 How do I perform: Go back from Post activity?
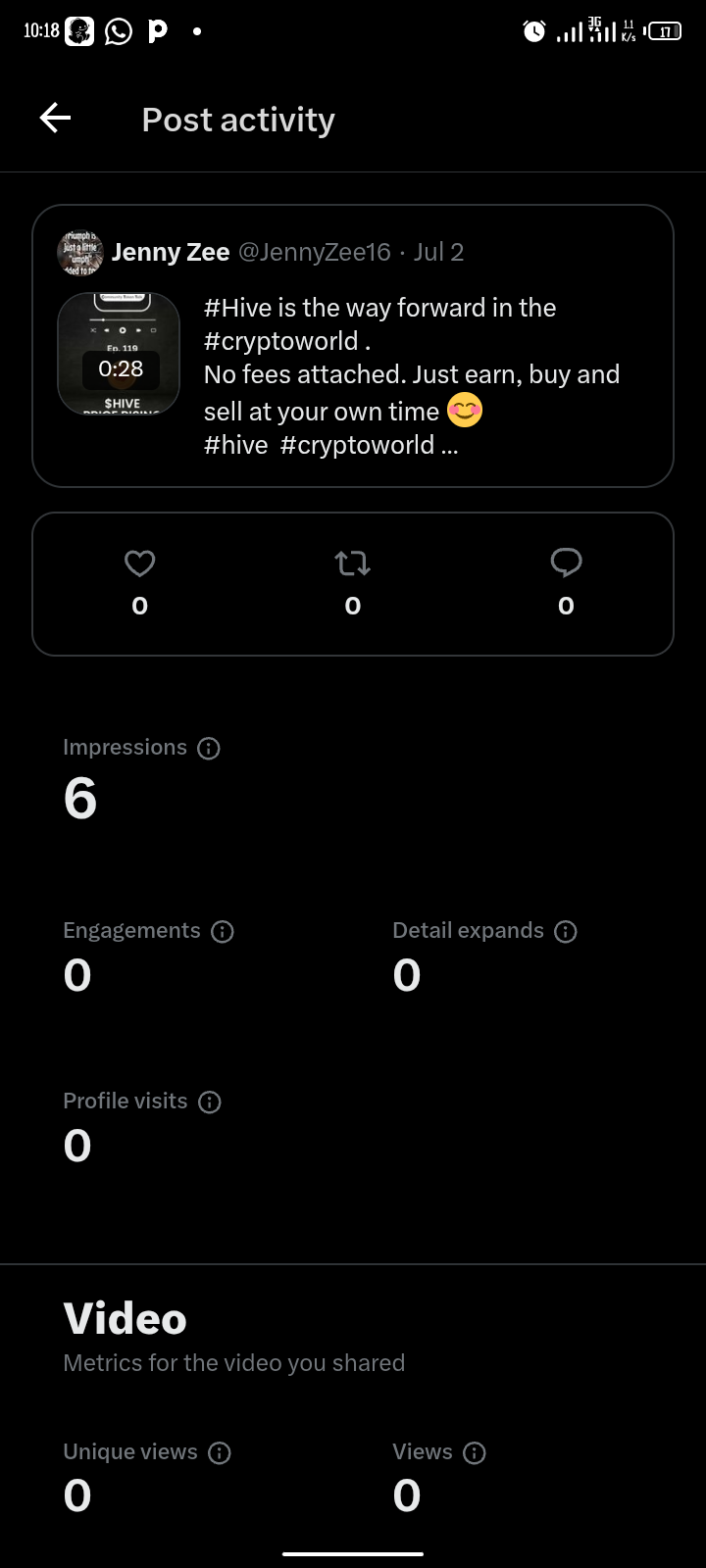[55, 119]
